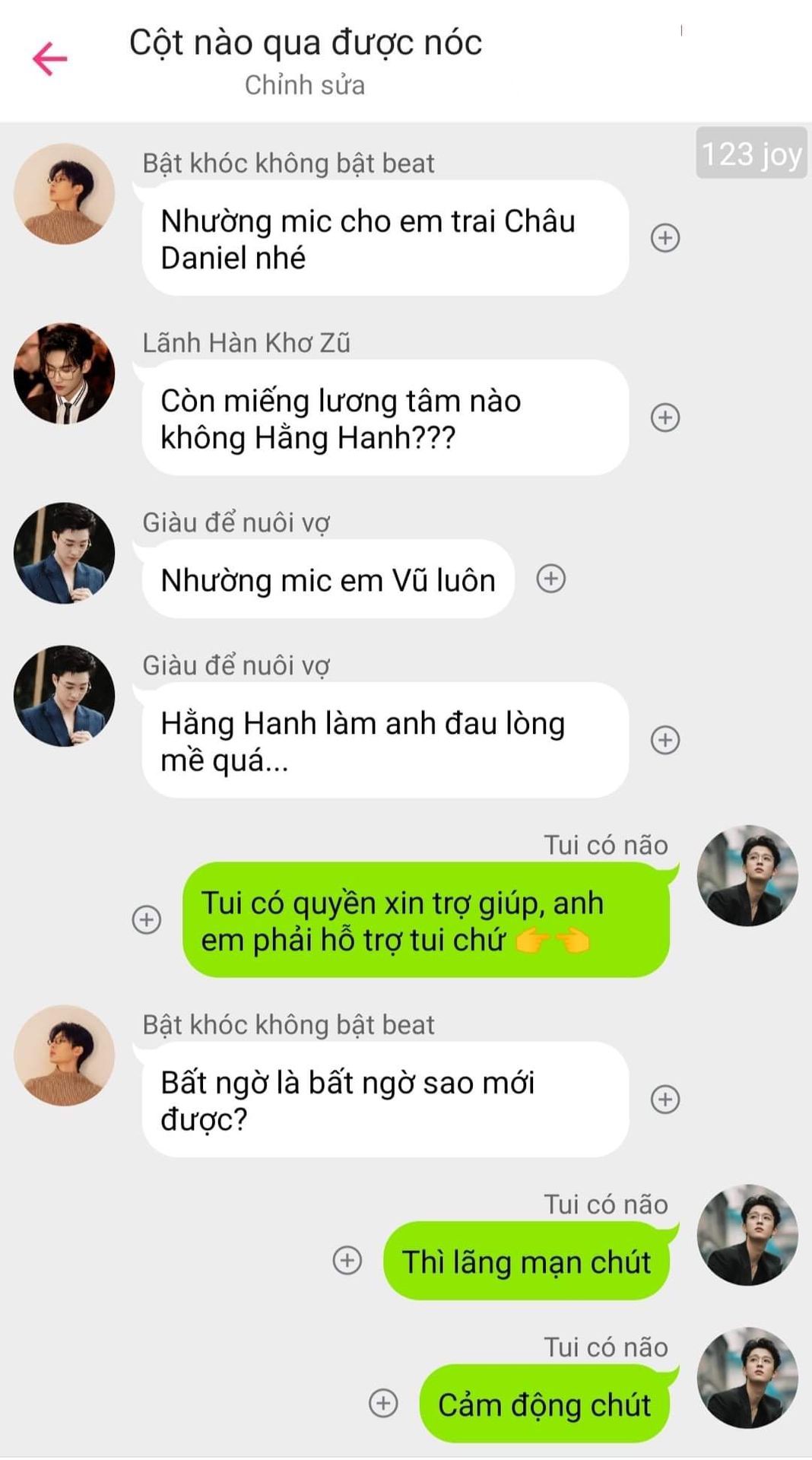Image resolution: width=812 pixels, height=1460 pixels.
Task: Tap the plus icon beside "Nhường mic cho em trai Châu Daniel nhé"
Action: 665,238
